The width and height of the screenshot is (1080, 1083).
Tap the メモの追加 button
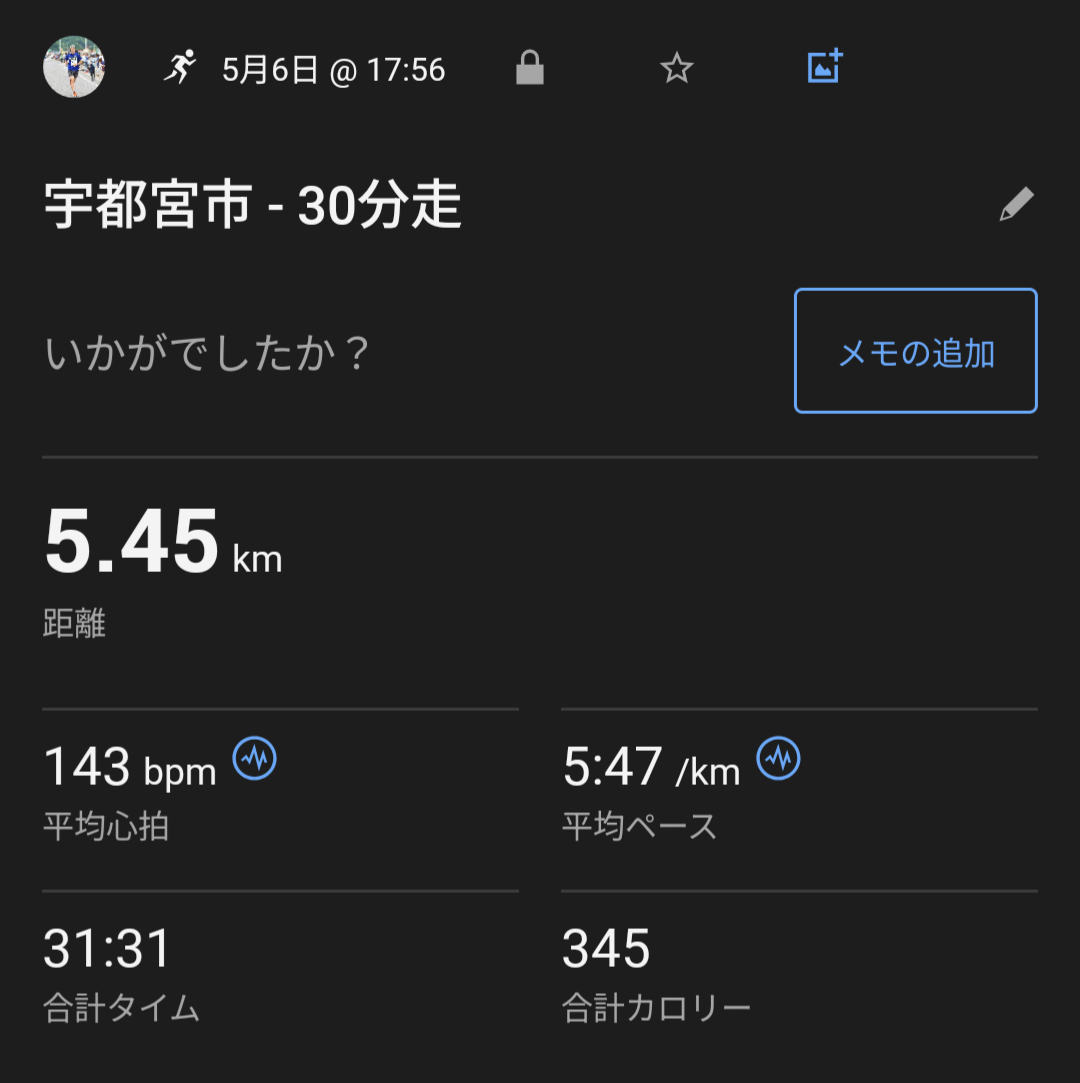(x=915, y=351)
